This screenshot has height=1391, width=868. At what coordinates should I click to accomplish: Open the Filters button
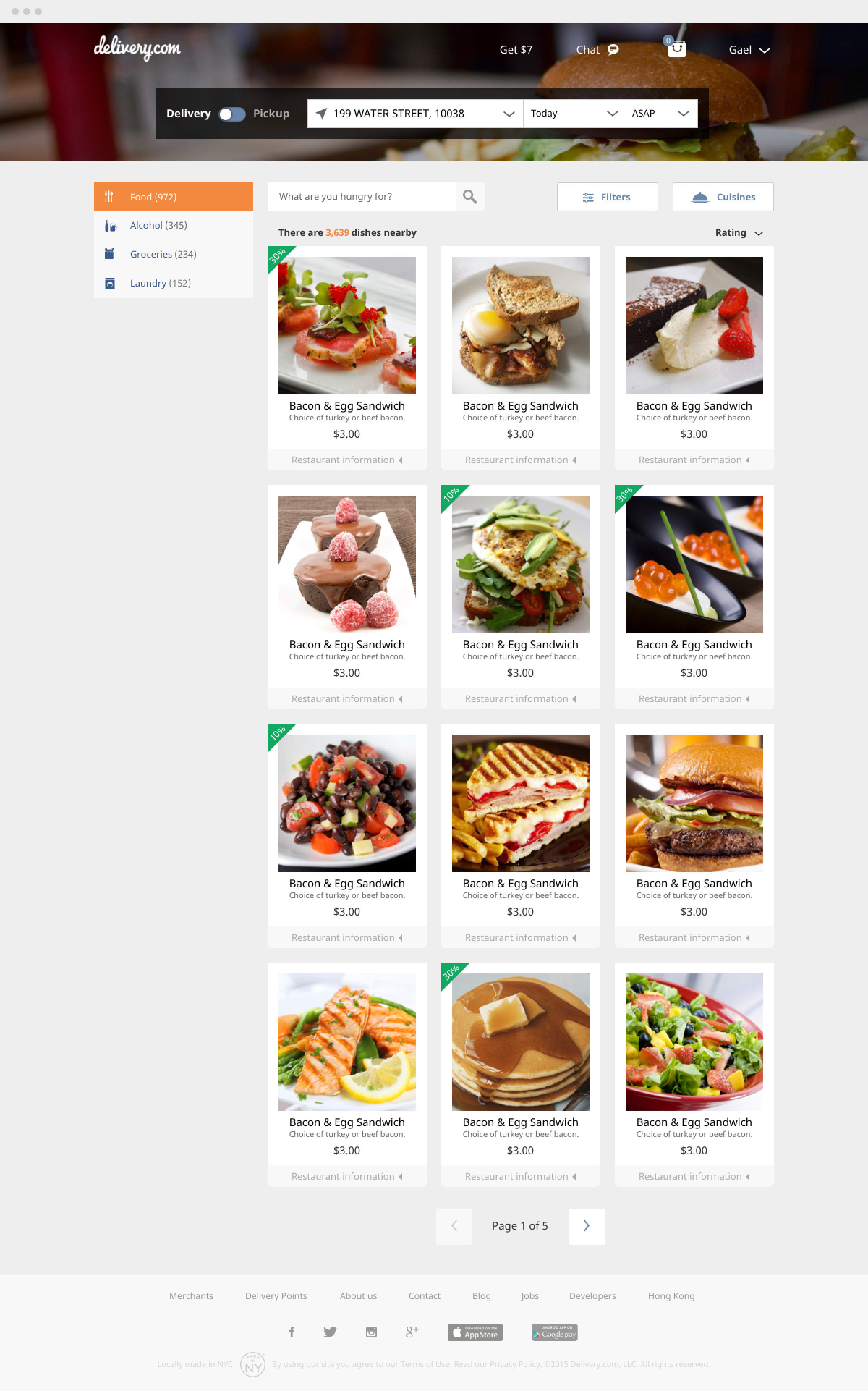point(607,197)
